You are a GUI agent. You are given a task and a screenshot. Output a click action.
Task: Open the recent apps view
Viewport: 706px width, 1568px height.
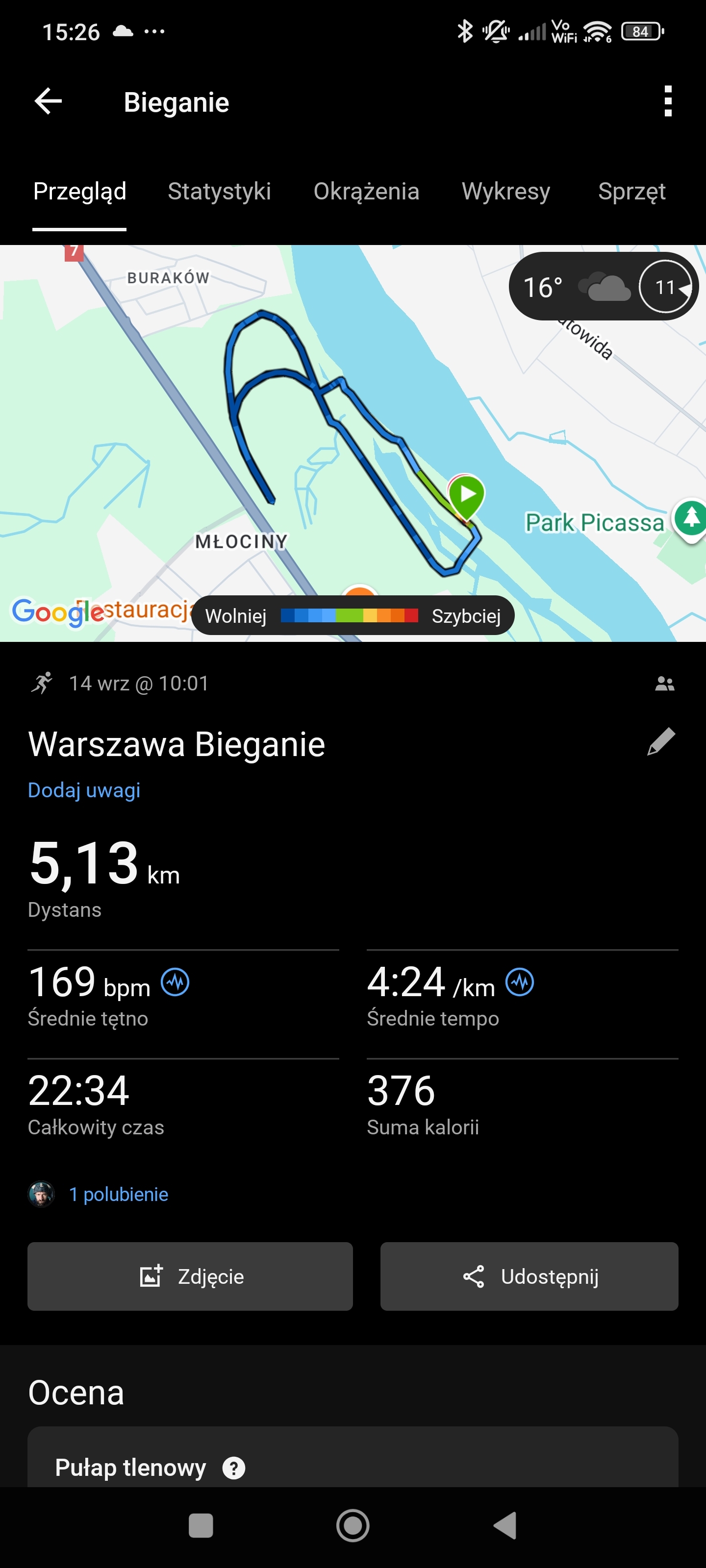(201, 1525)
